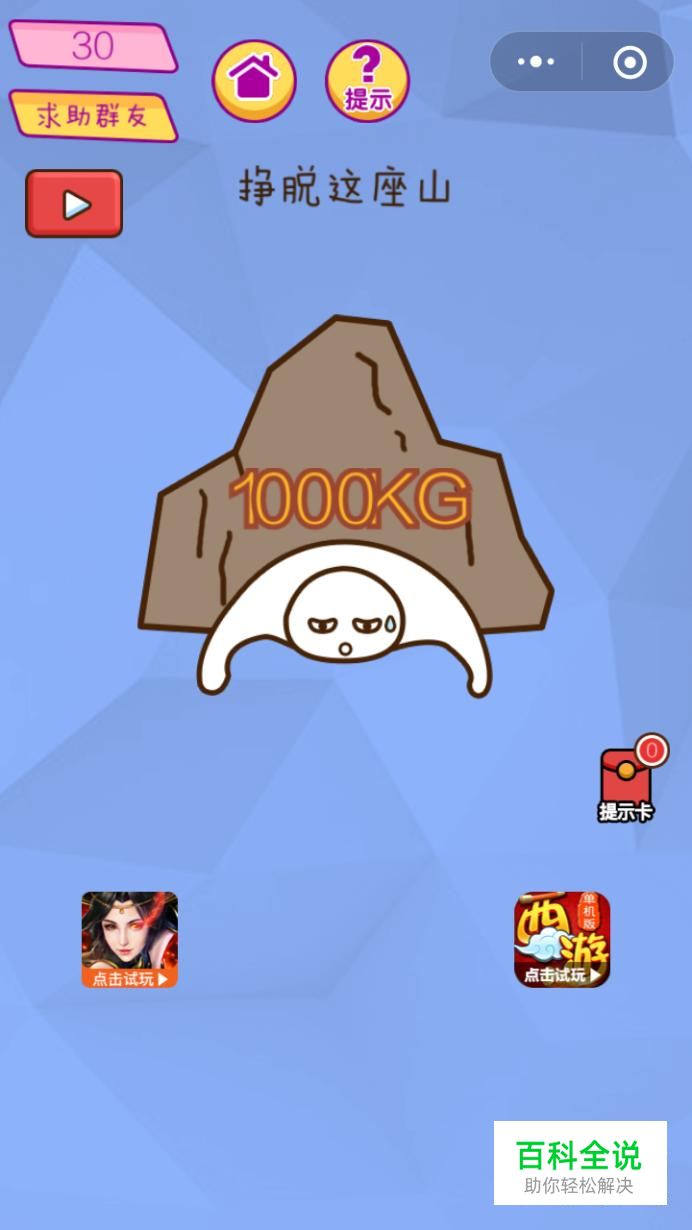Play the red video button
Viewport: 692px width, 1230px height.
(74, 204)
